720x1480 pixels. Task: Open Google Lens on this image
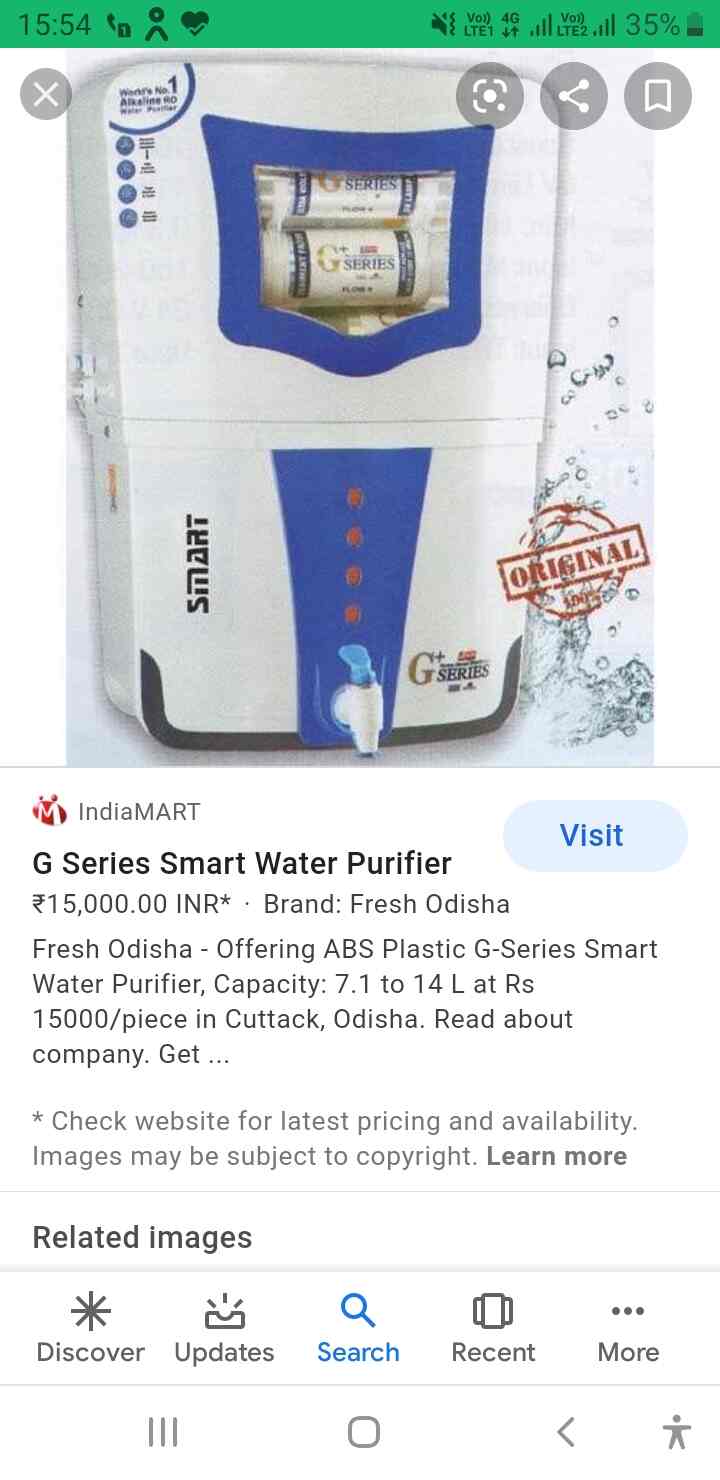coord(489,95)
